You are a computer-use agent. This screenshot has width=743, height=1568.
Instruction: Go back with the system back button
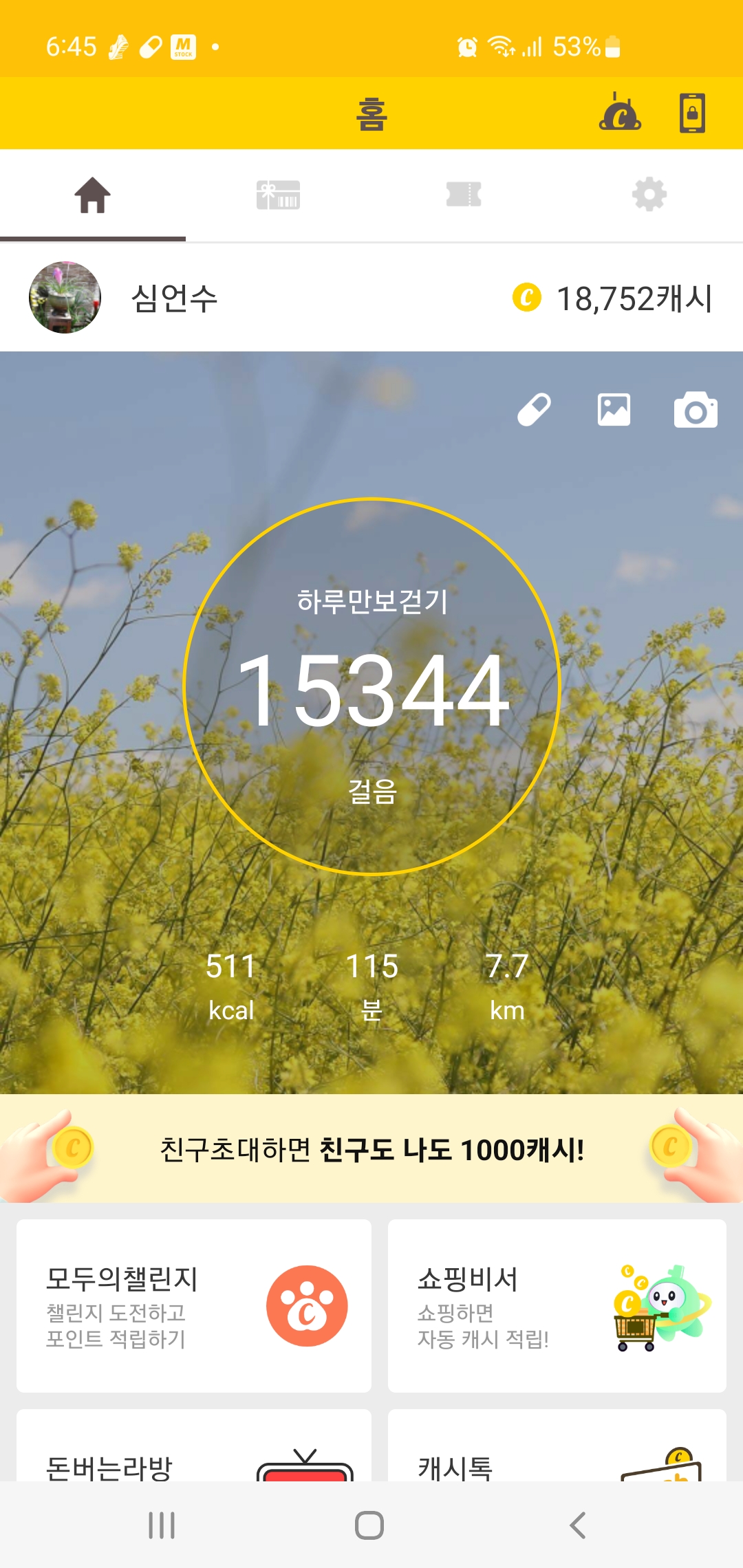(x=579, y=1525)
